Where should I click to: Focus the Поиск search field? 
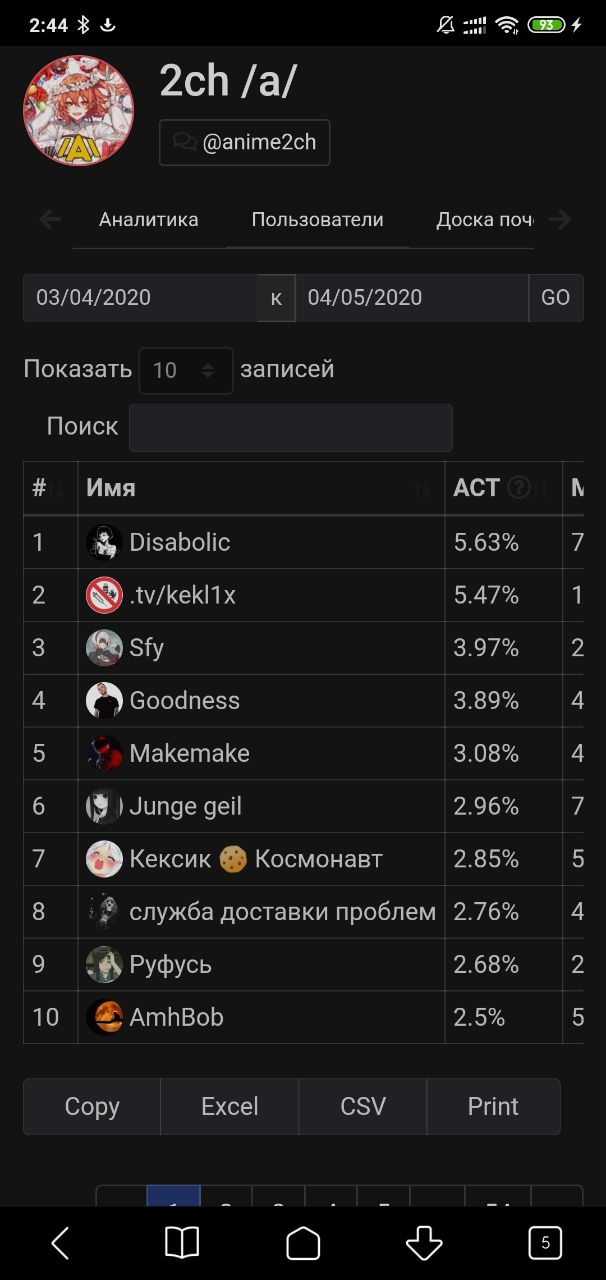pyautogui.click(x=291, y=428)
